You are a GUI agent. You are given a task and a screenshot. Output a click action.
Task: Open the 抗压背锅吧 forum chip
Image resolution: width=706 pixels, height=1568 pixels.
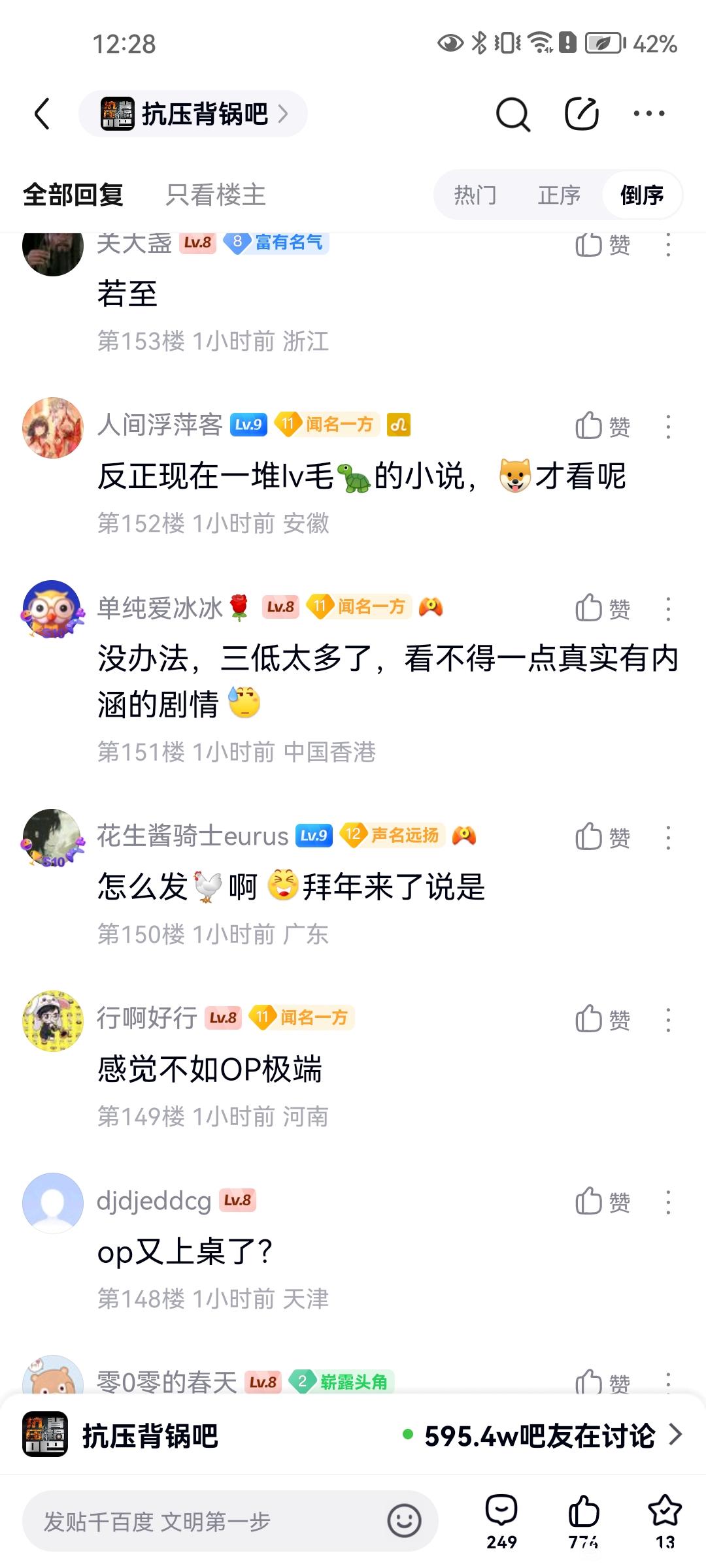point(193,114)
